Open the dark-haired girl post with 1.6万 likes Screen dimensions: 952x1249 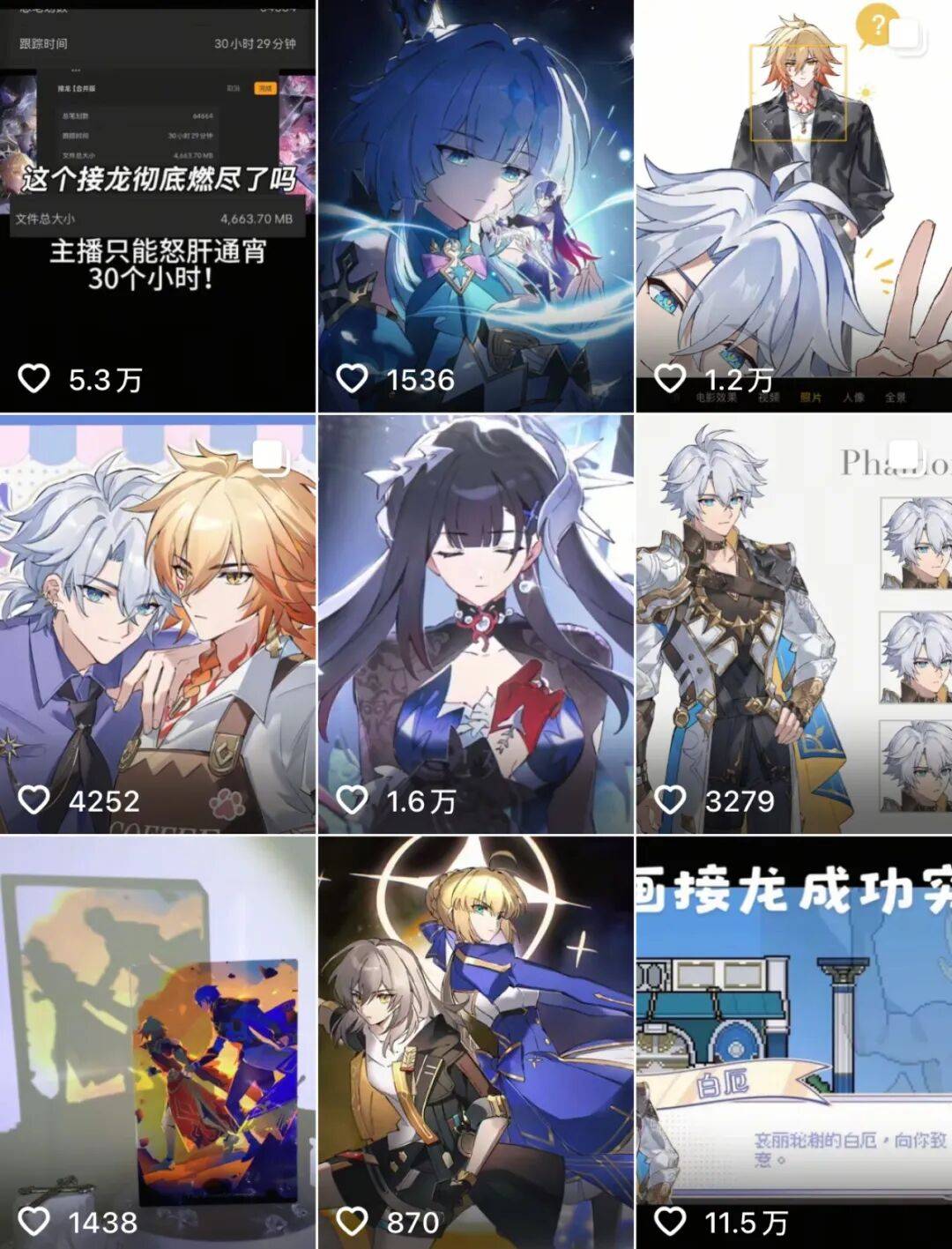pyautogui.click(x=475, y=624)
